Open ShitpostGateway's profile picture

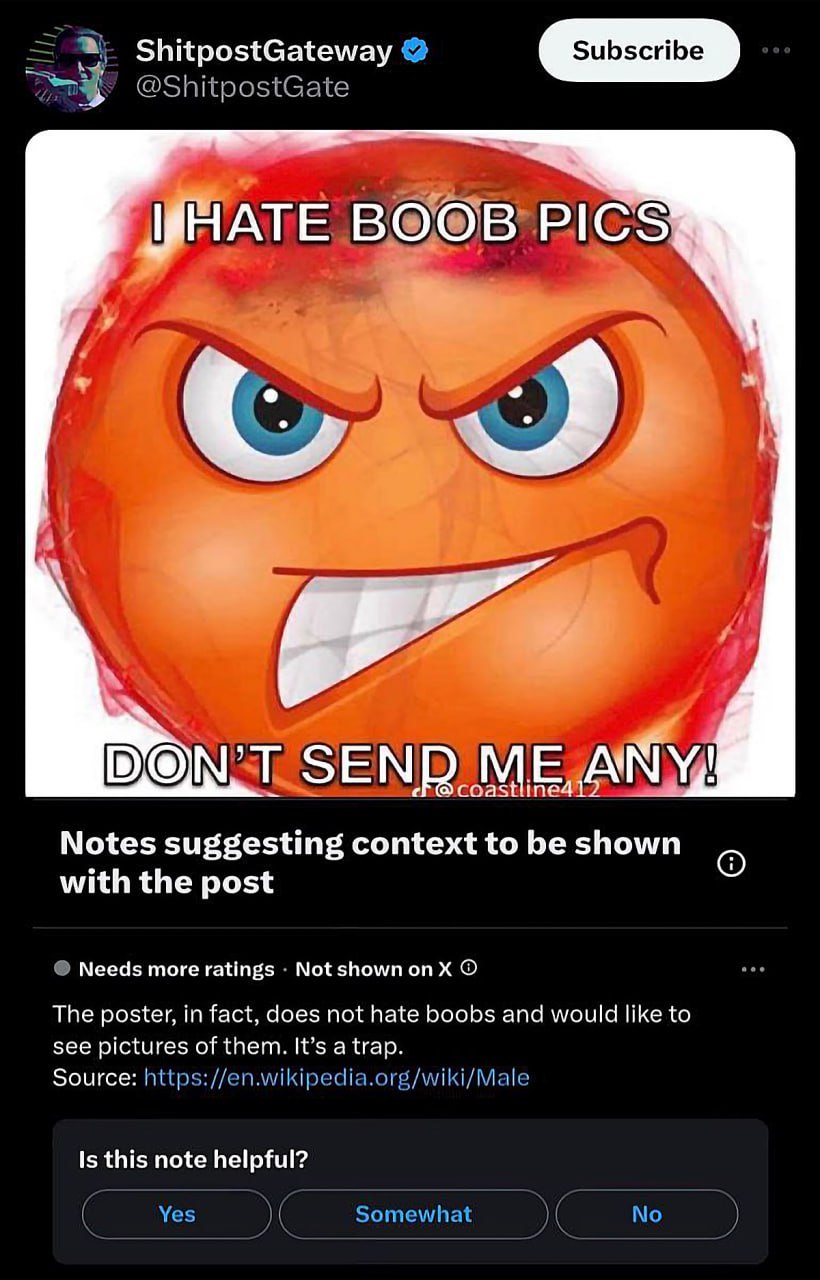[72, 67]
